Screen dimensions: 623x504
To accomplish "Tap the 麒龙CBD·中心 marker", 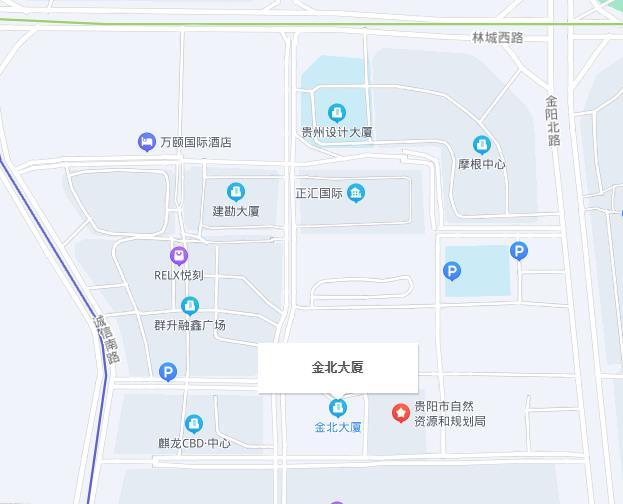I will pyautogui.click(x=194, y=425).
